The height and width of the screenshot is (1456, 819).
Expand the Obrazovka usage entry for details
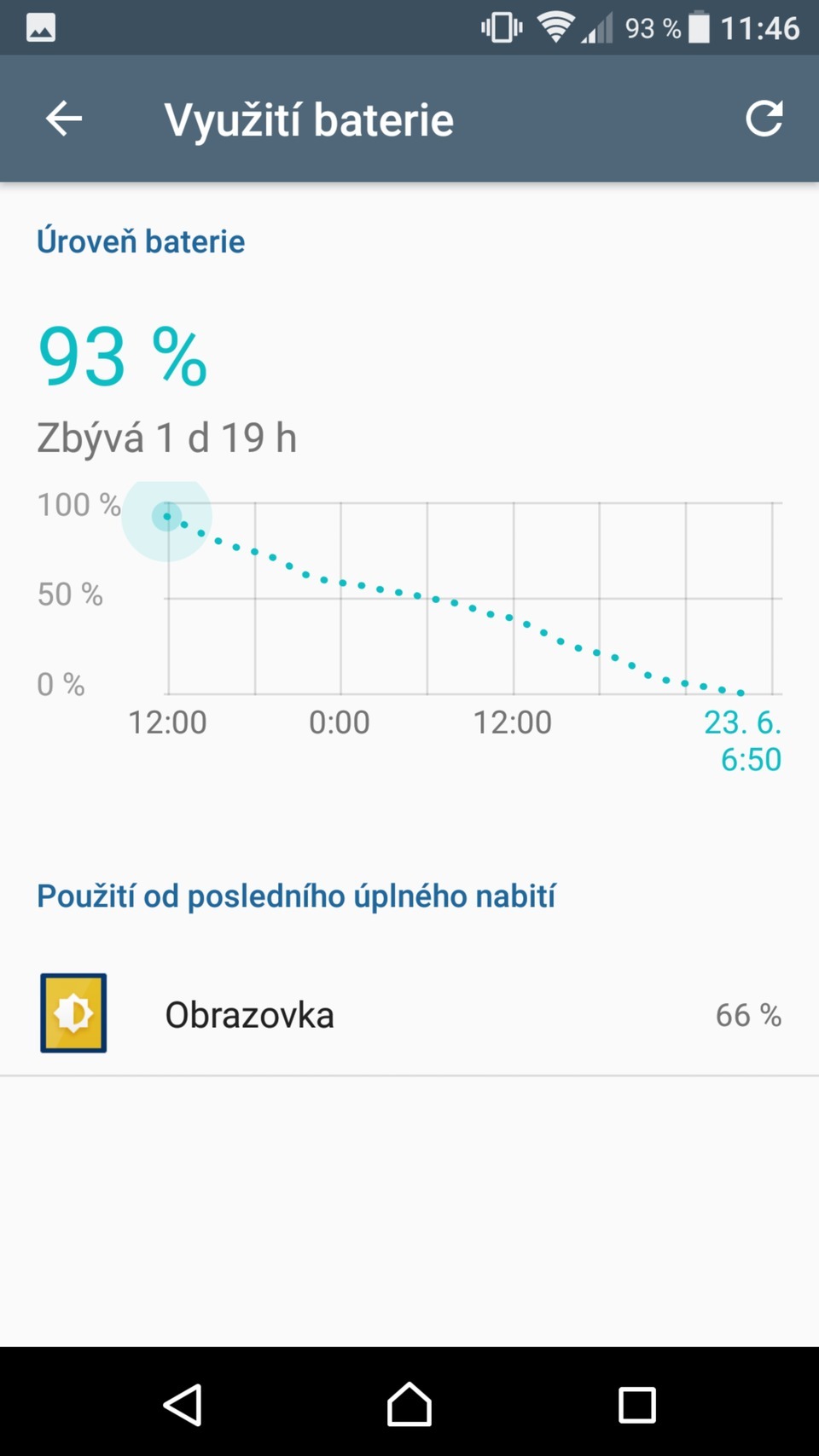[x=409, y=1013]
